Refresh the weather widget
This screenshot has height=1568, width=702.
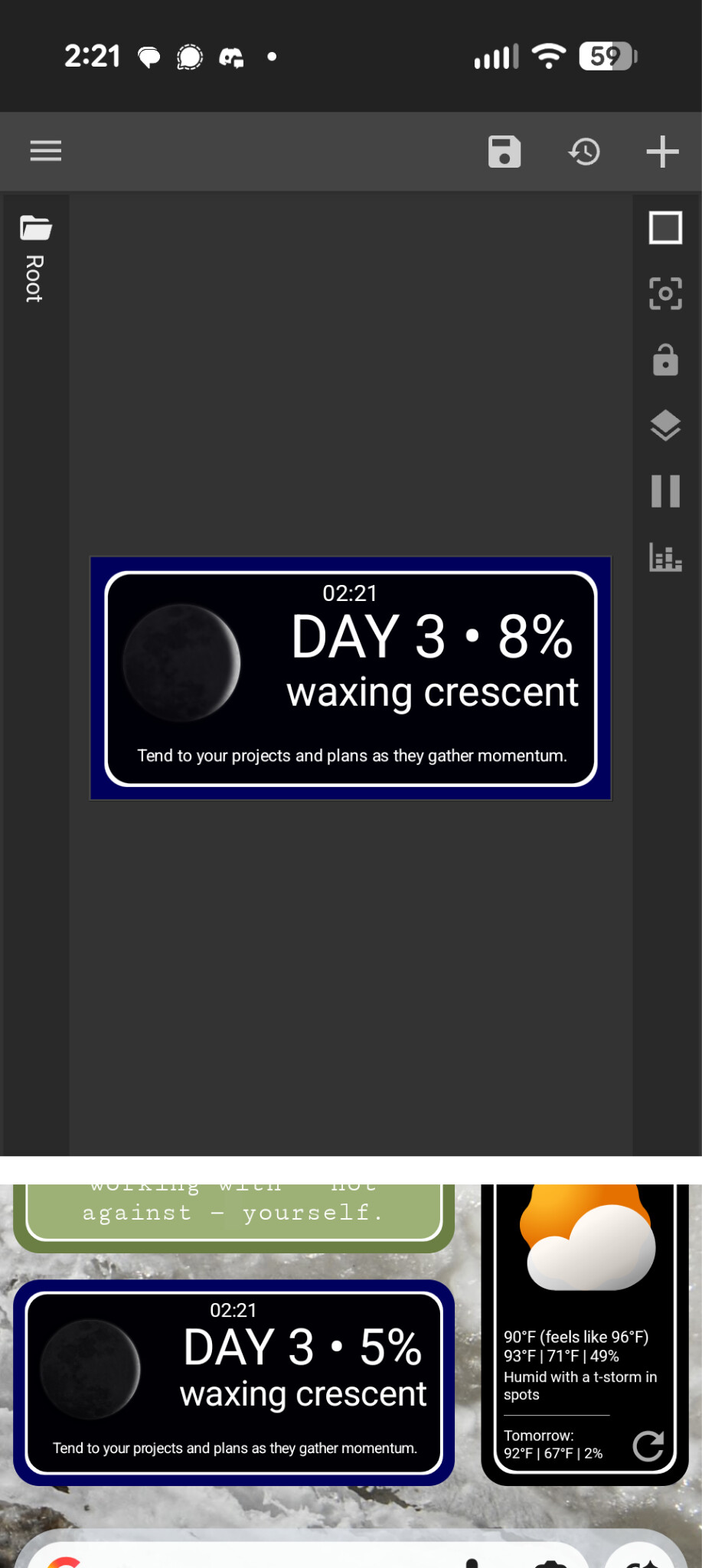point(648,1445)
